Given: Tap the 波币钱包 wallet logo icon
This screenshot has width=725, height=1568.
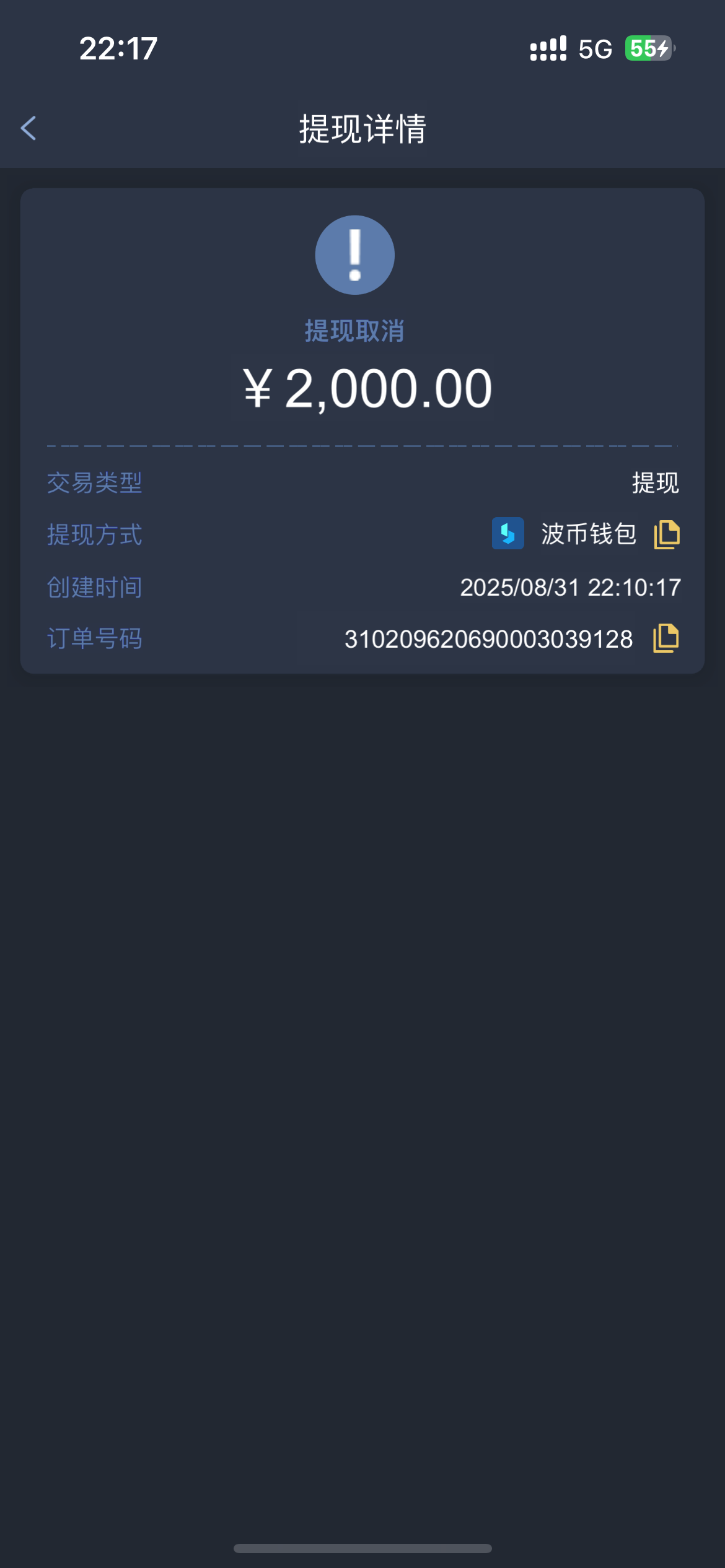Looking at the screenshot, I should (507, 534).
